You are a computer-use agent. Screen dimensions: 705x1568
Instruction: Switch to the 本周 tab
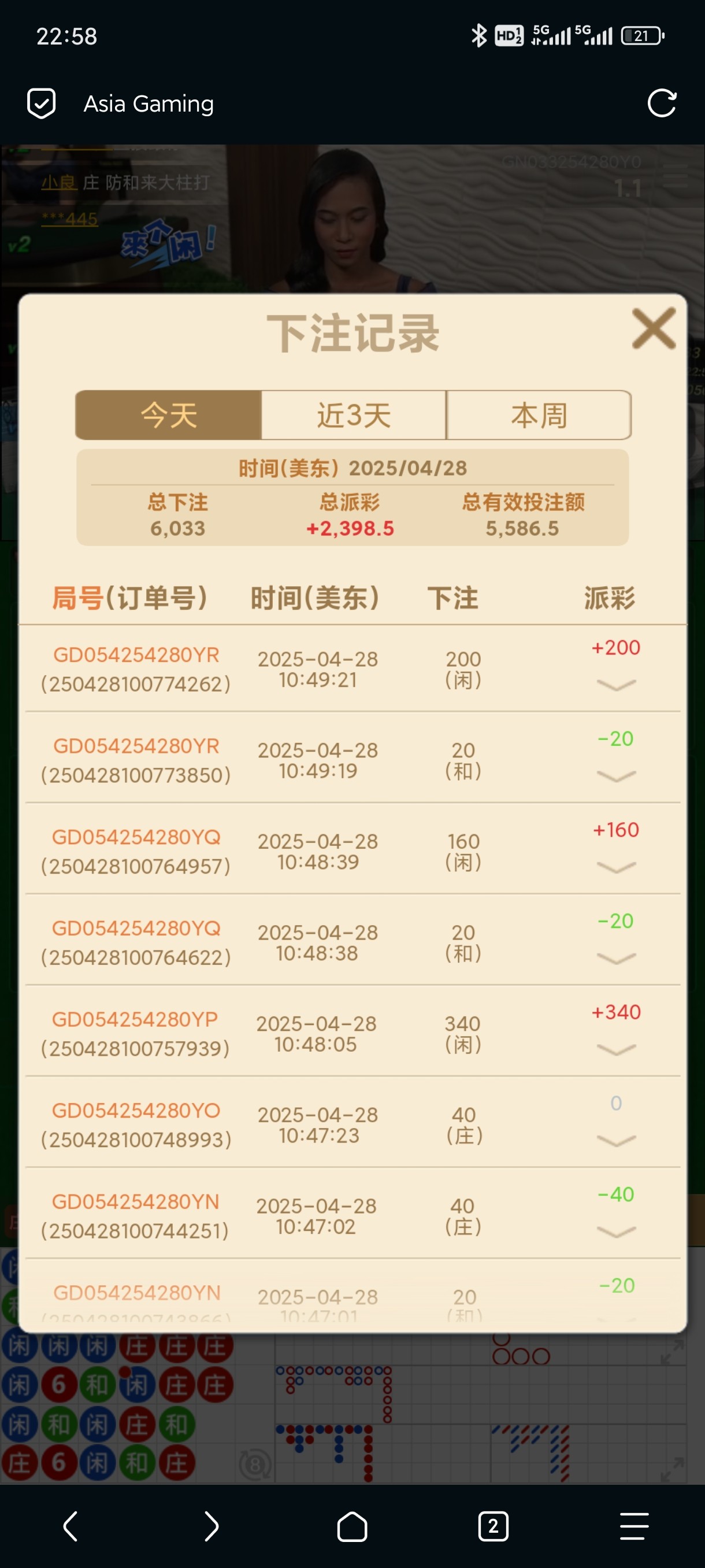[539, 415]
